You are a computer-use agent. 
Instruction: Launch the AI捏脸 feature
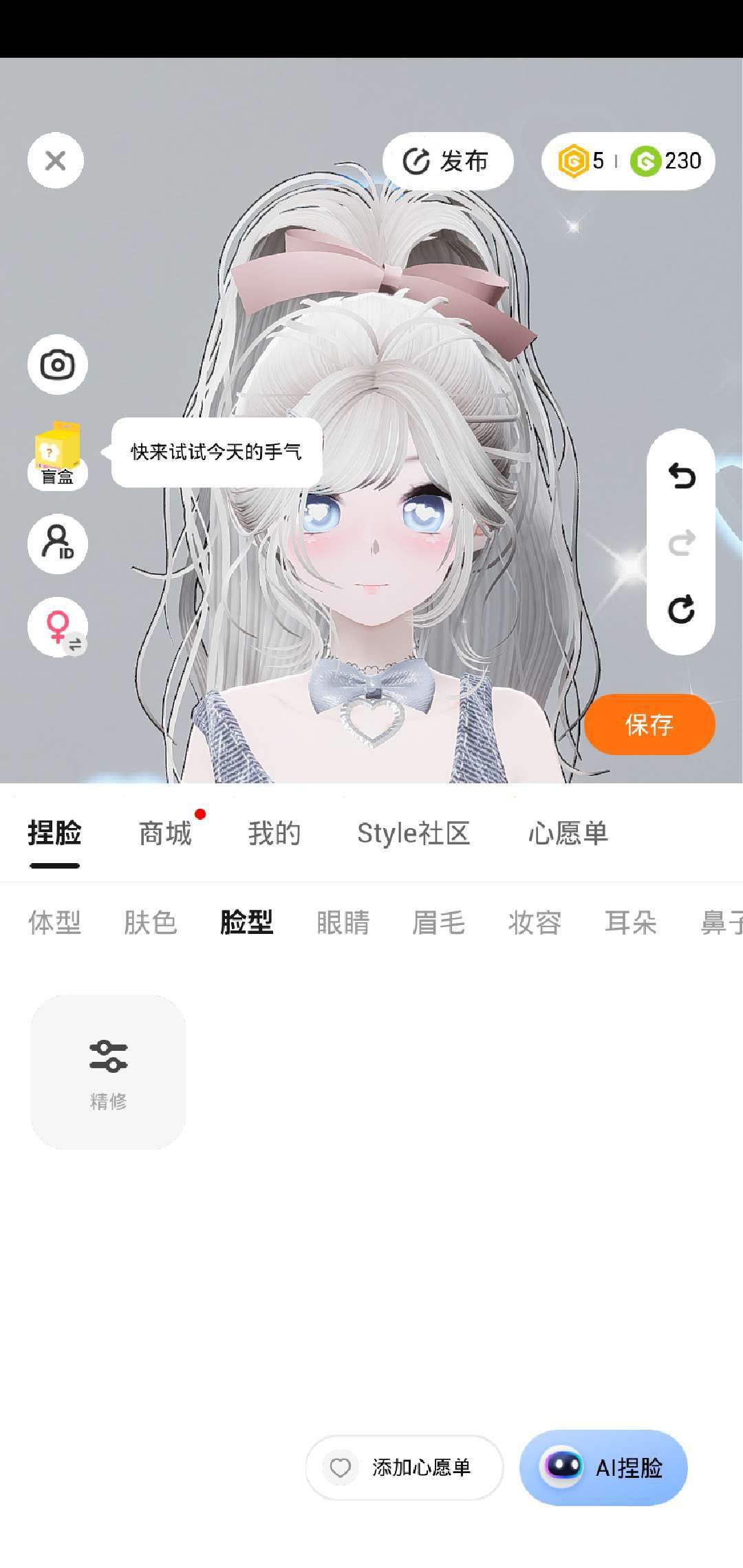603,1468
